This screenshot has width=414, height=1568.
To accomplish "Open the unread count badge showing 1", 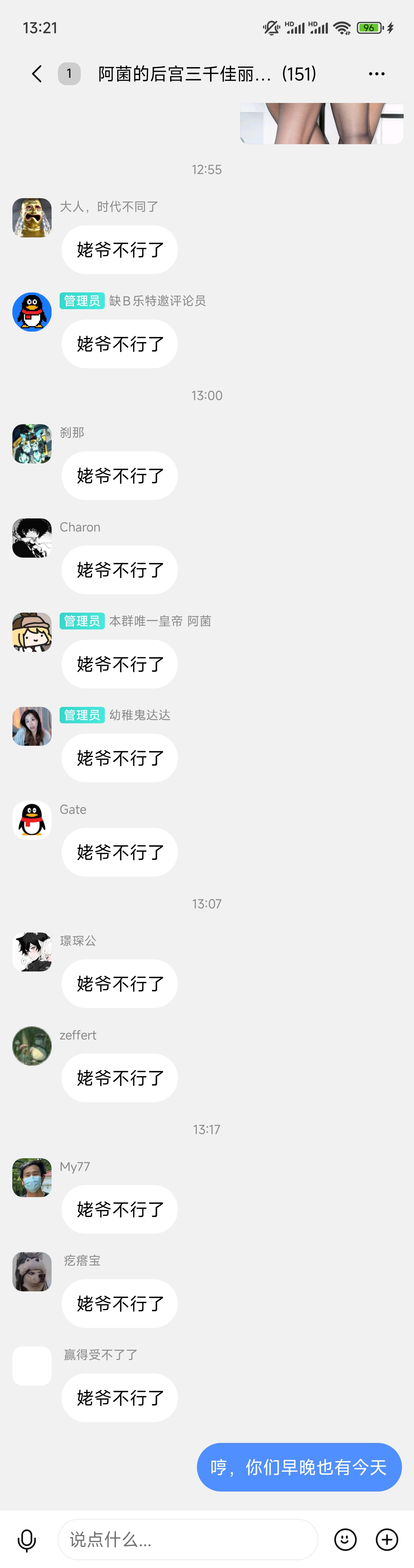I will click(x=69, y=74).
